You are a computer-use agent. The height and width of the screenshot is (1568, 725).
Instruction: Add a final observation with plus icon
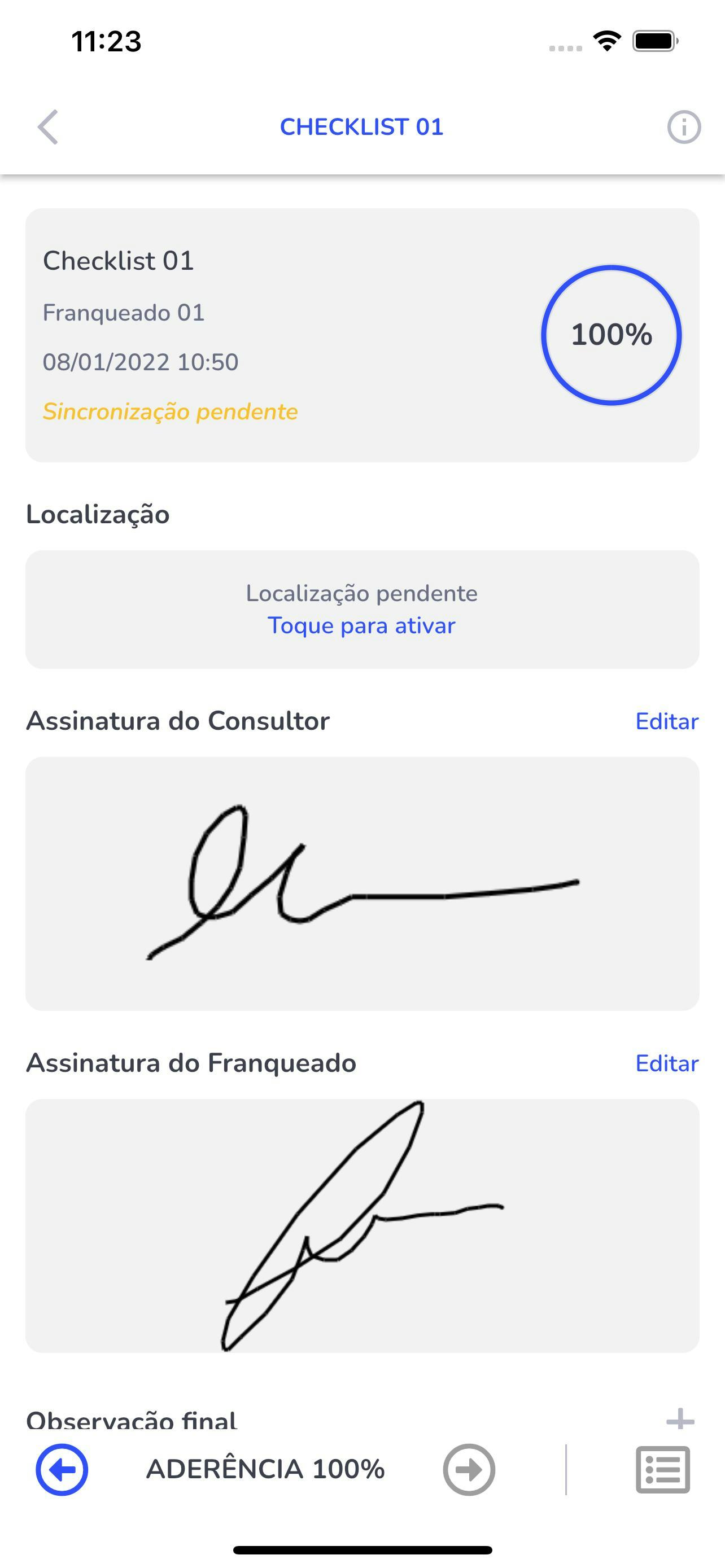680,1420
